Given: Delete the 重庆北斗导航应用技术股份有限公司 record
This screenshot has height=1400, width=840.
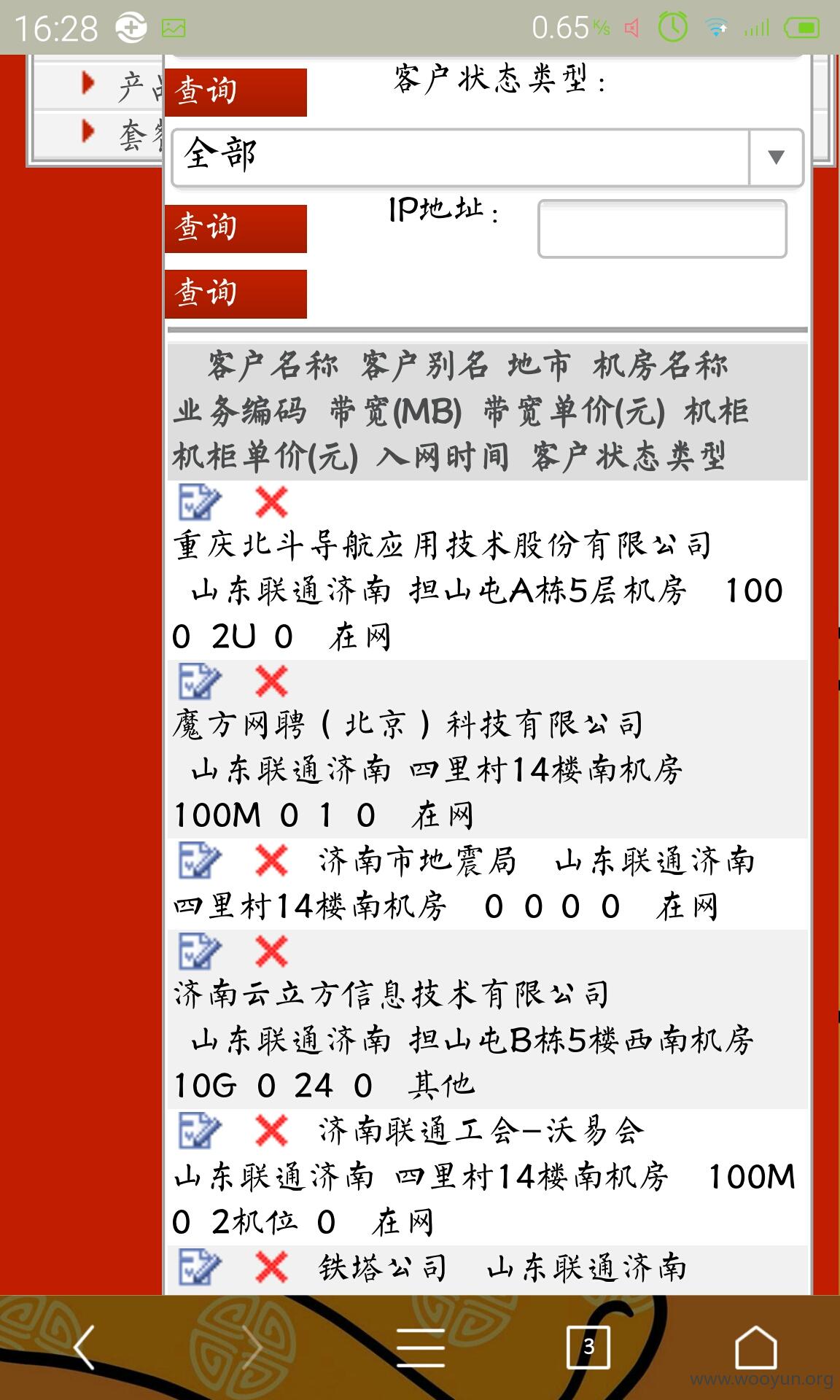Looking at the screenshot, I should [x=271, y=502].
